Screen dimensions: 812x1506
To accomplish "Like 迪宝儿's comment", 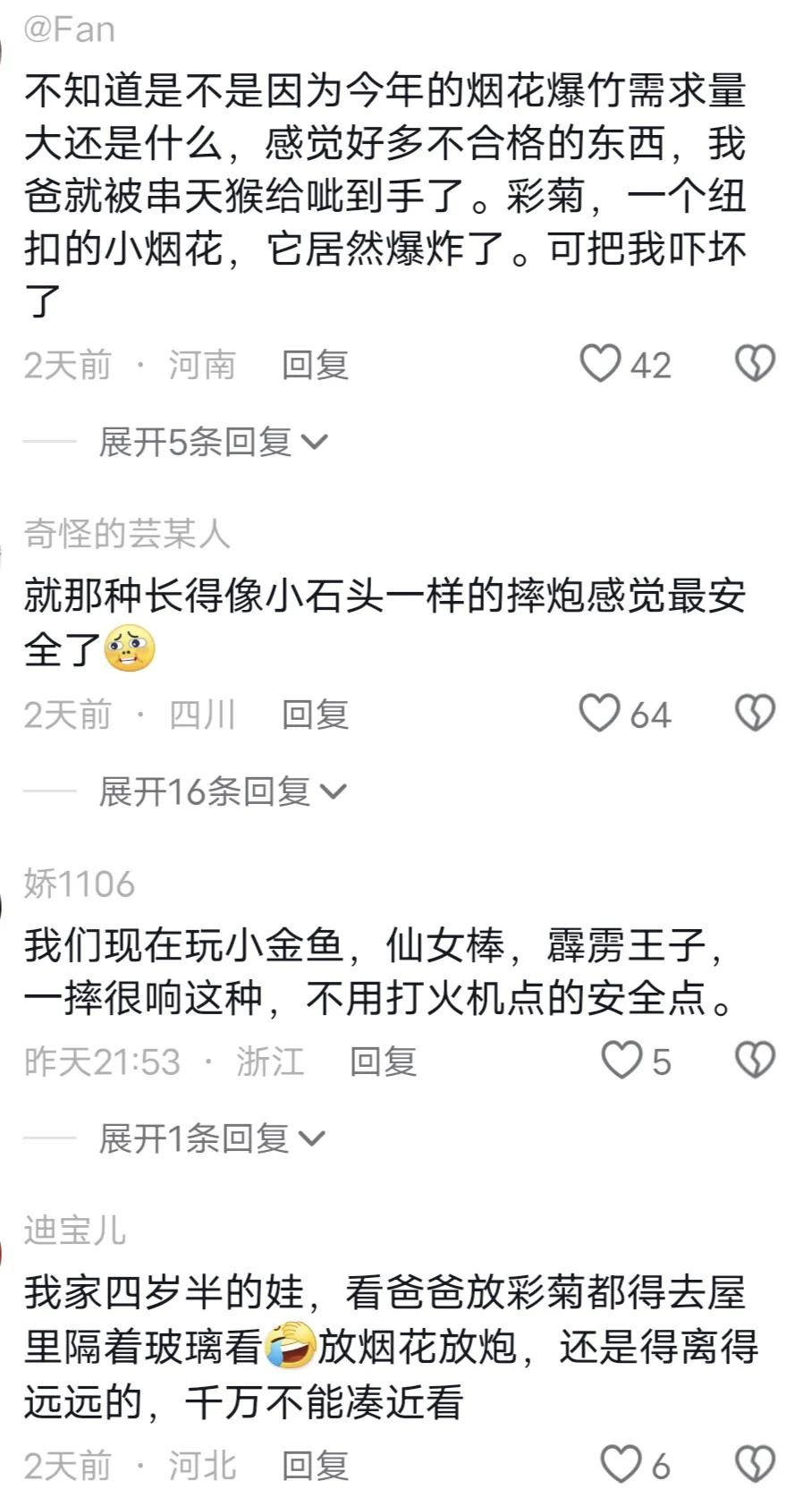I will click(x=622, y=1465).
